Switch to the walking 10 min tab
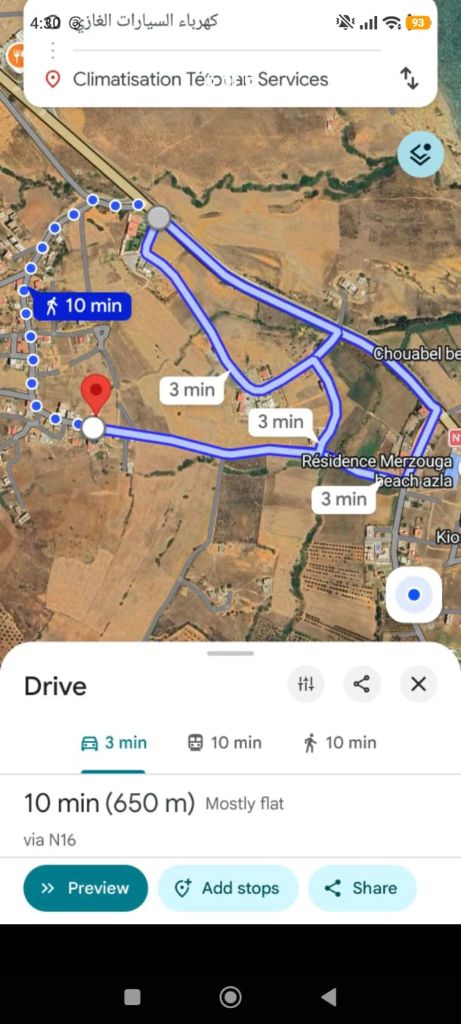461x1024 pixels. (340, 743)
